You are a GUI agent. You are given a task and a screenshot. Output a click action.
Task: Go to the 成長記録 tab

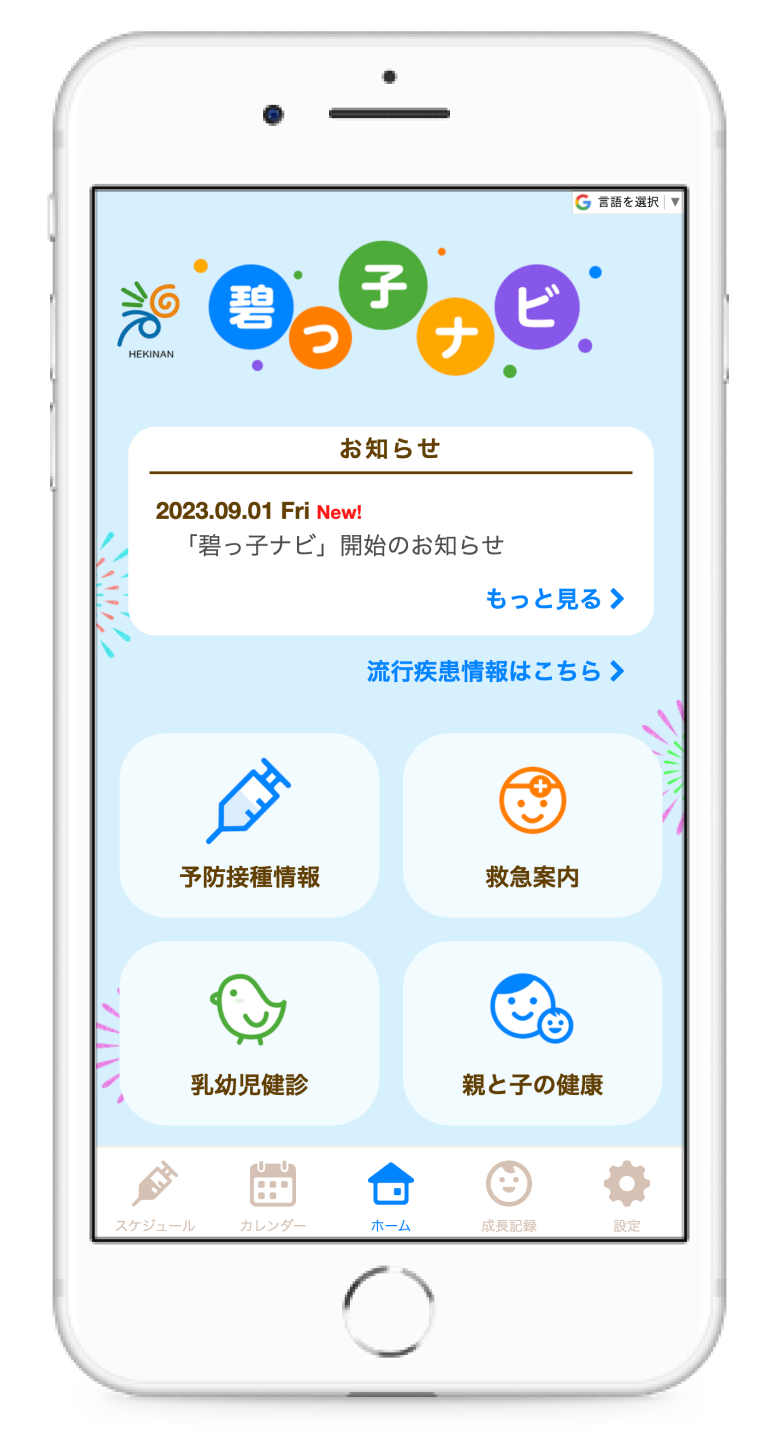tap(509, 1196)
